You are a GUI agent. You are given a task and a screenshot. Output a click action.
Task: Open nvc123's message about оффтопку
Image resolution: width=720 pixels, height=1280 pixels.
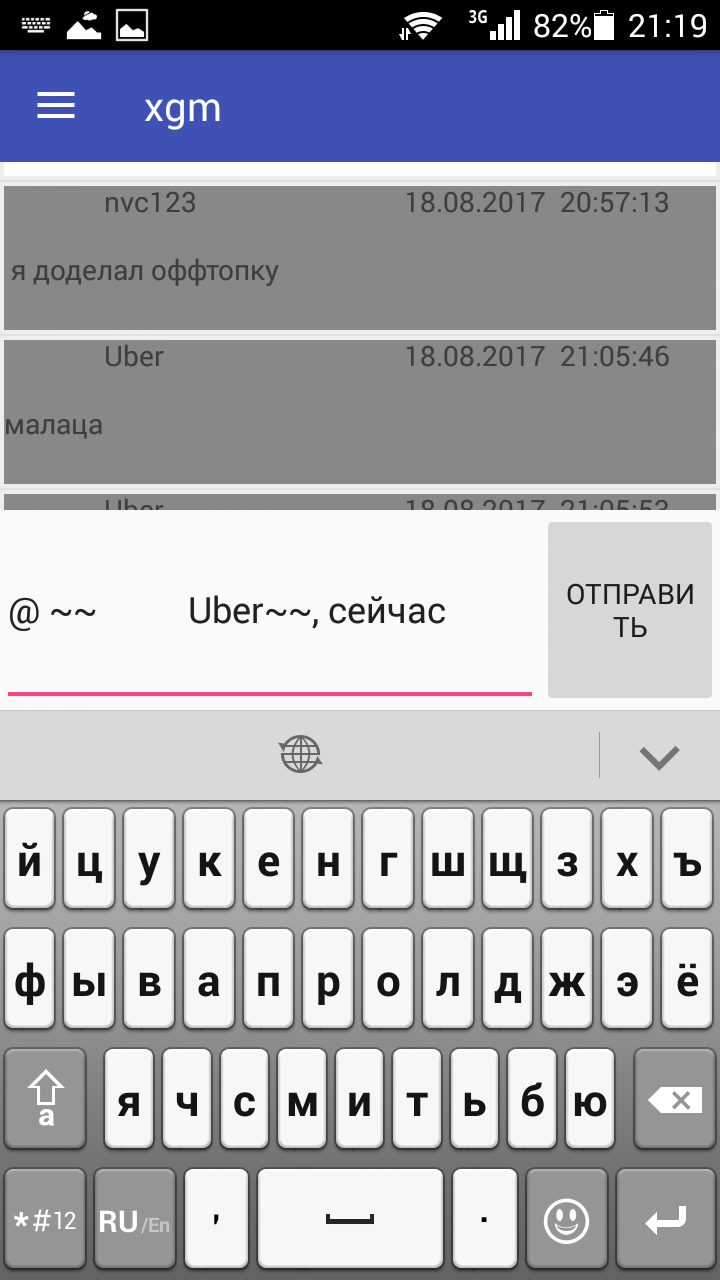point(360,258)
